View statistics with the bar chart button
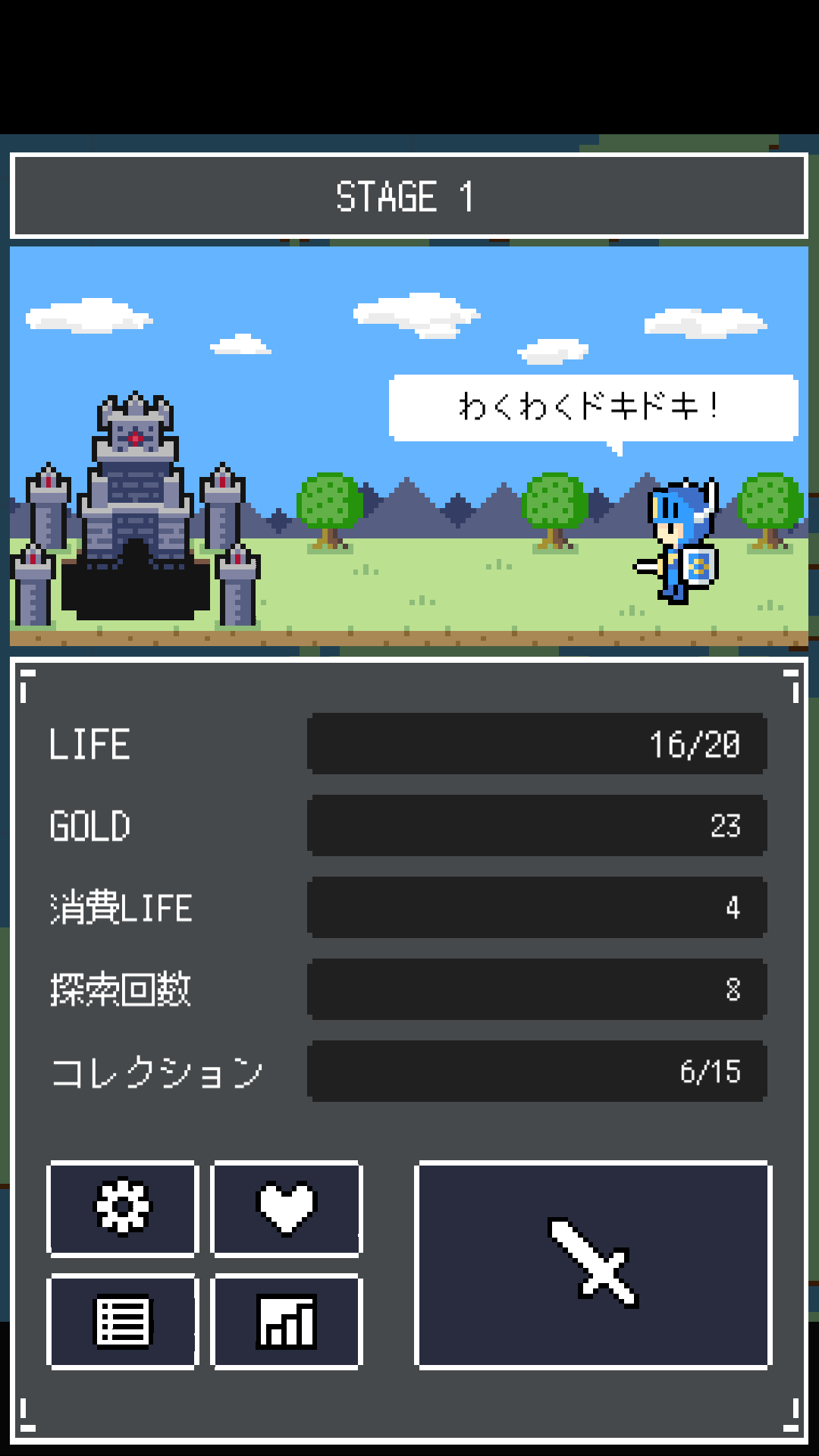The width and height of the screenshot is (819, 1456). [287, 1322]
